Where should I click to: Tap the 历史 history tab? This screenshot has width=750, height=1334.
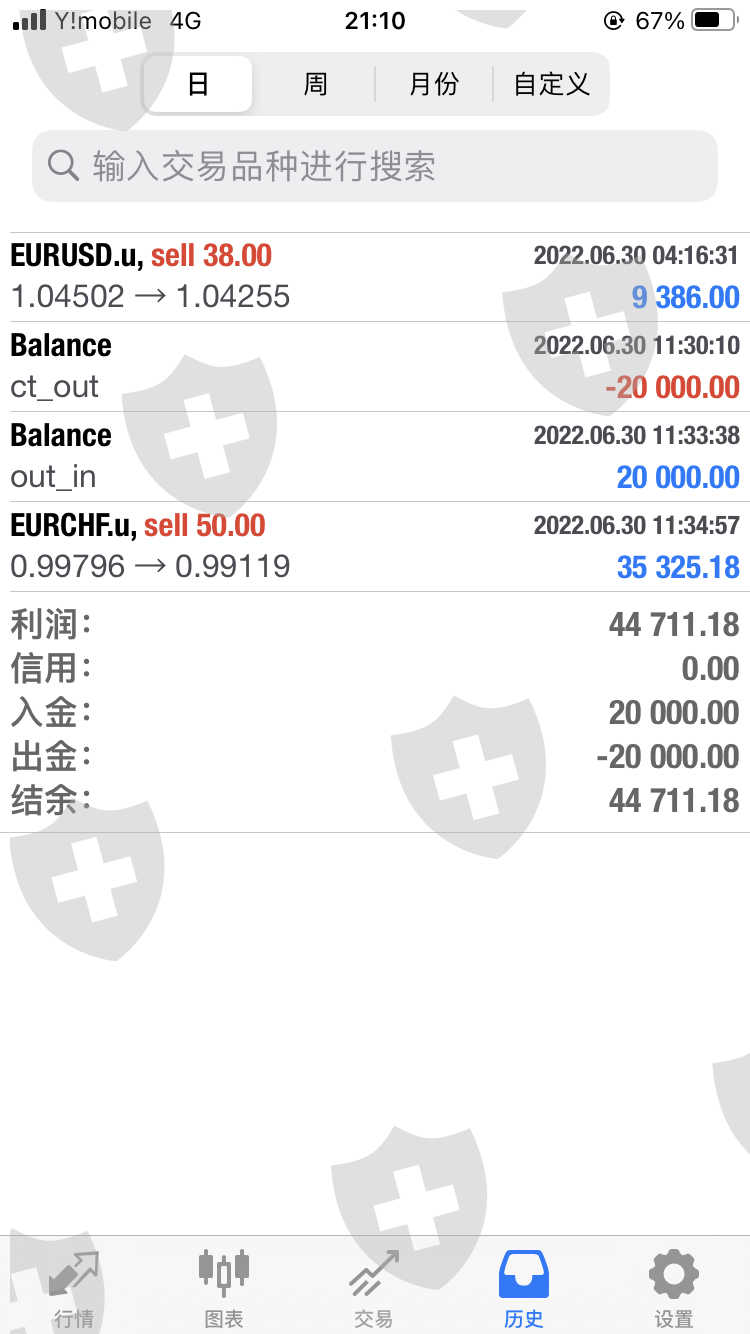[x=524, y=1288]
